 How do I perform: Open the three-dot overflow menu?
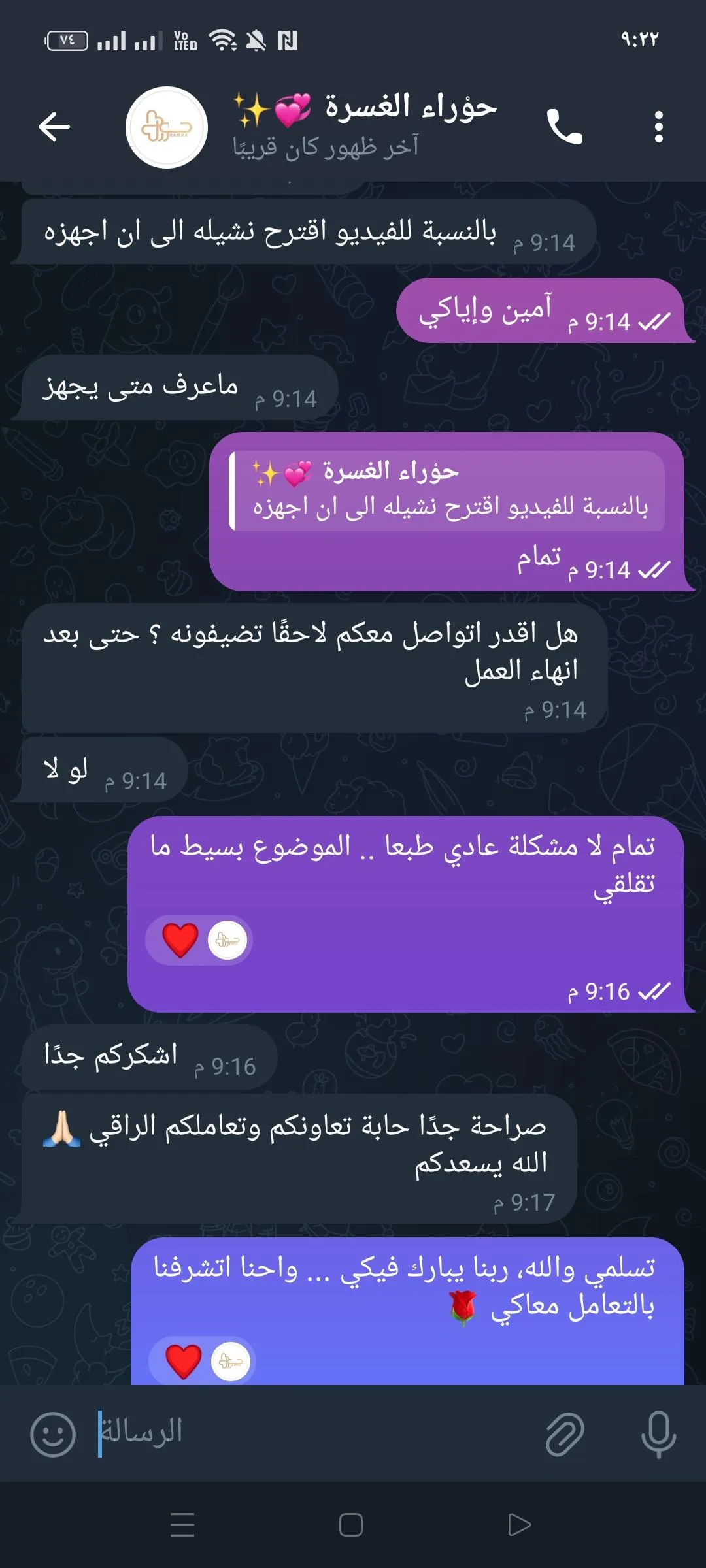tap(658, 127)
